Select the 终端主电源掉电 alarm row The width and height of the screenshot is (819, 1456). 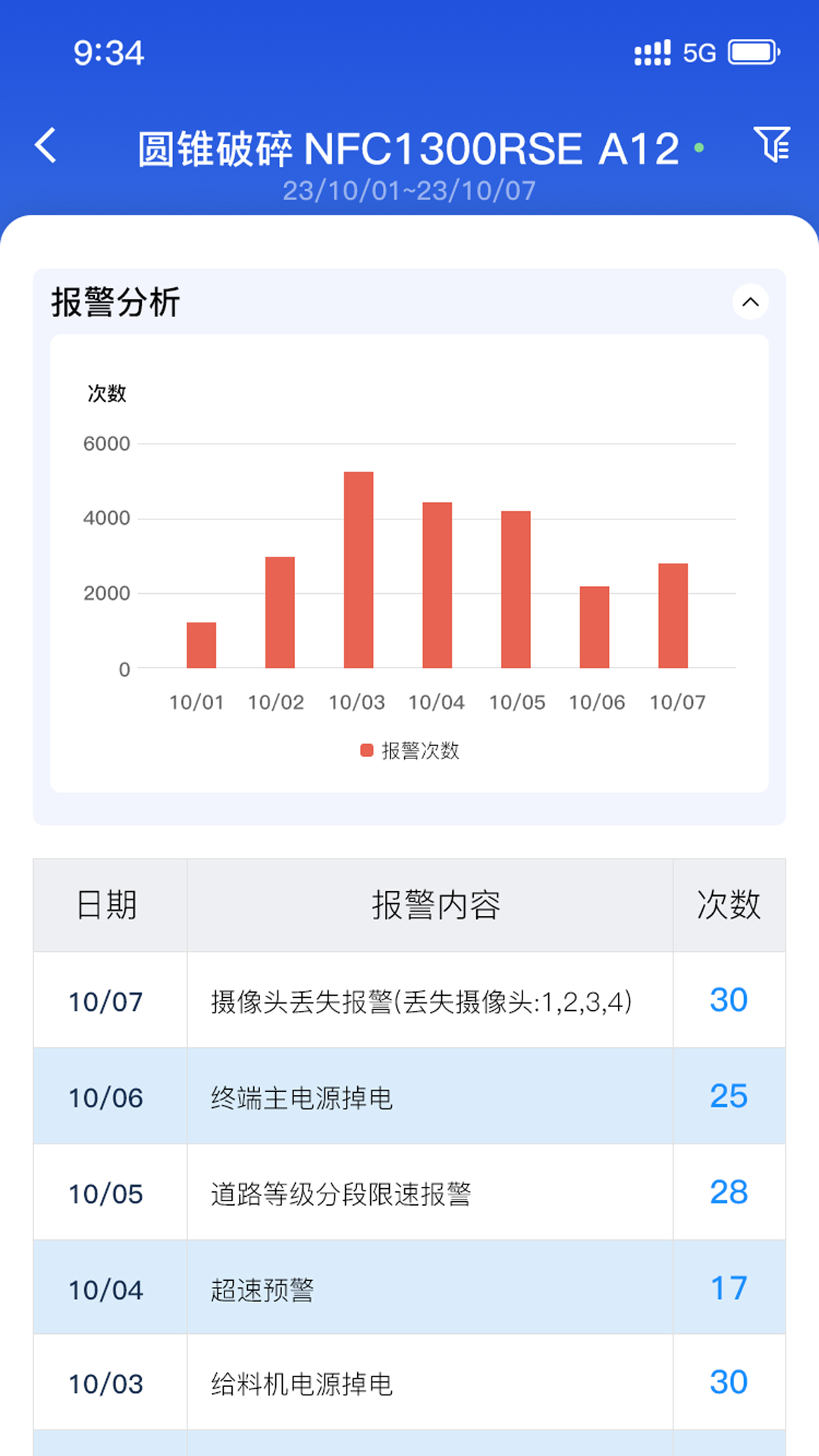click(300, 1097)
